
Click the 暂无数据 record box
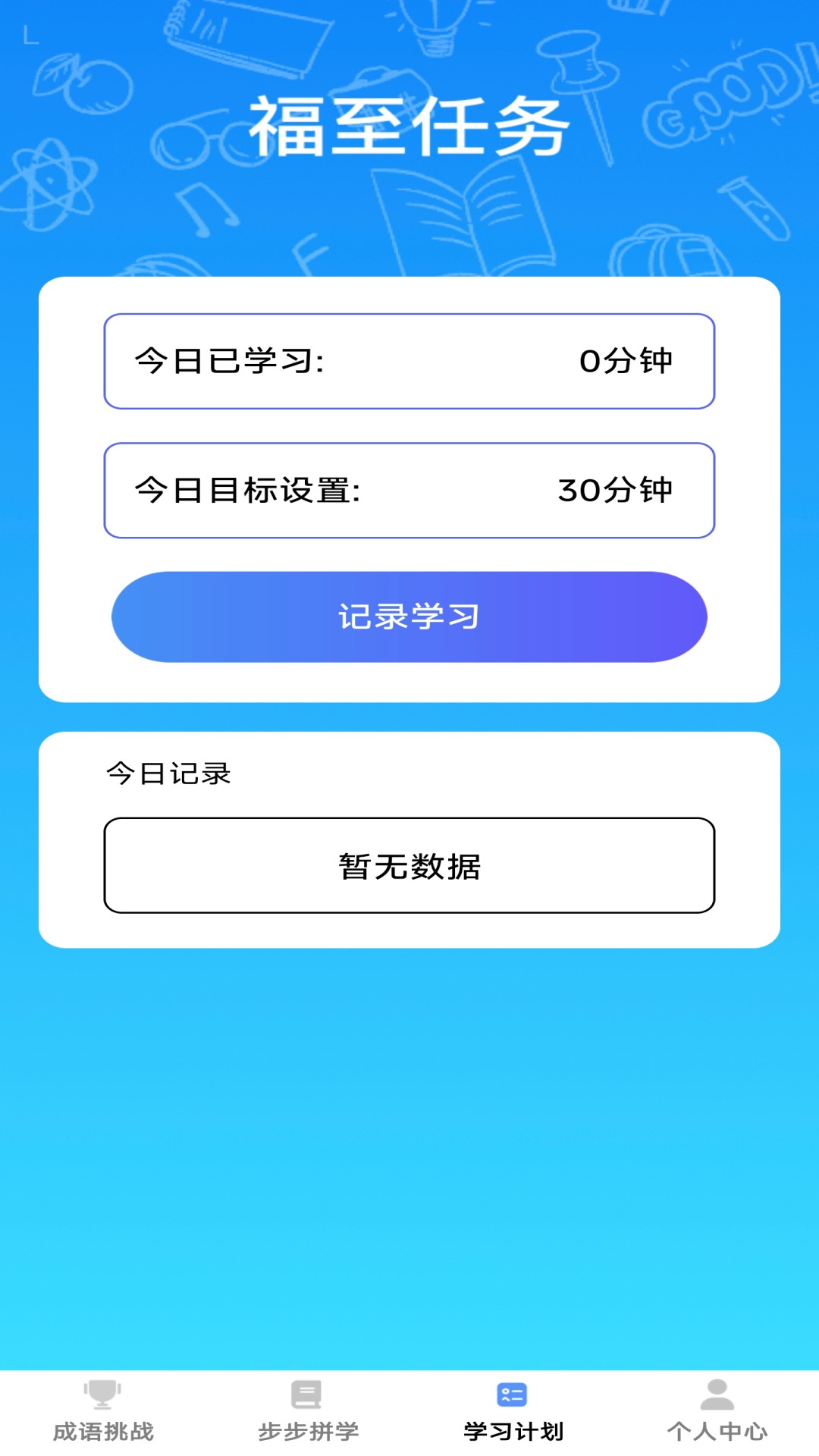click(409, 864)
